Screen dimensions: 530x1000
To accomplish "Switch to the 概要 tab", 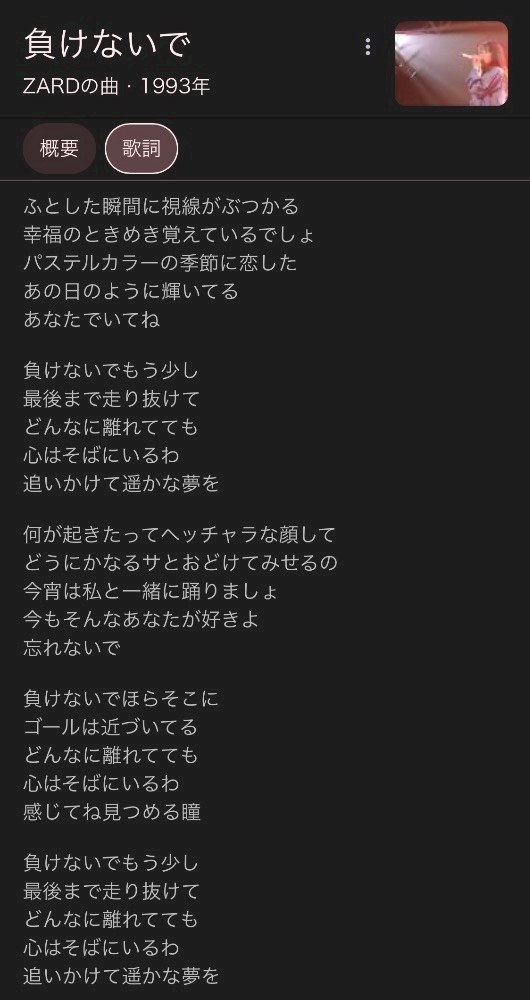I will click(x=59, y=149).
